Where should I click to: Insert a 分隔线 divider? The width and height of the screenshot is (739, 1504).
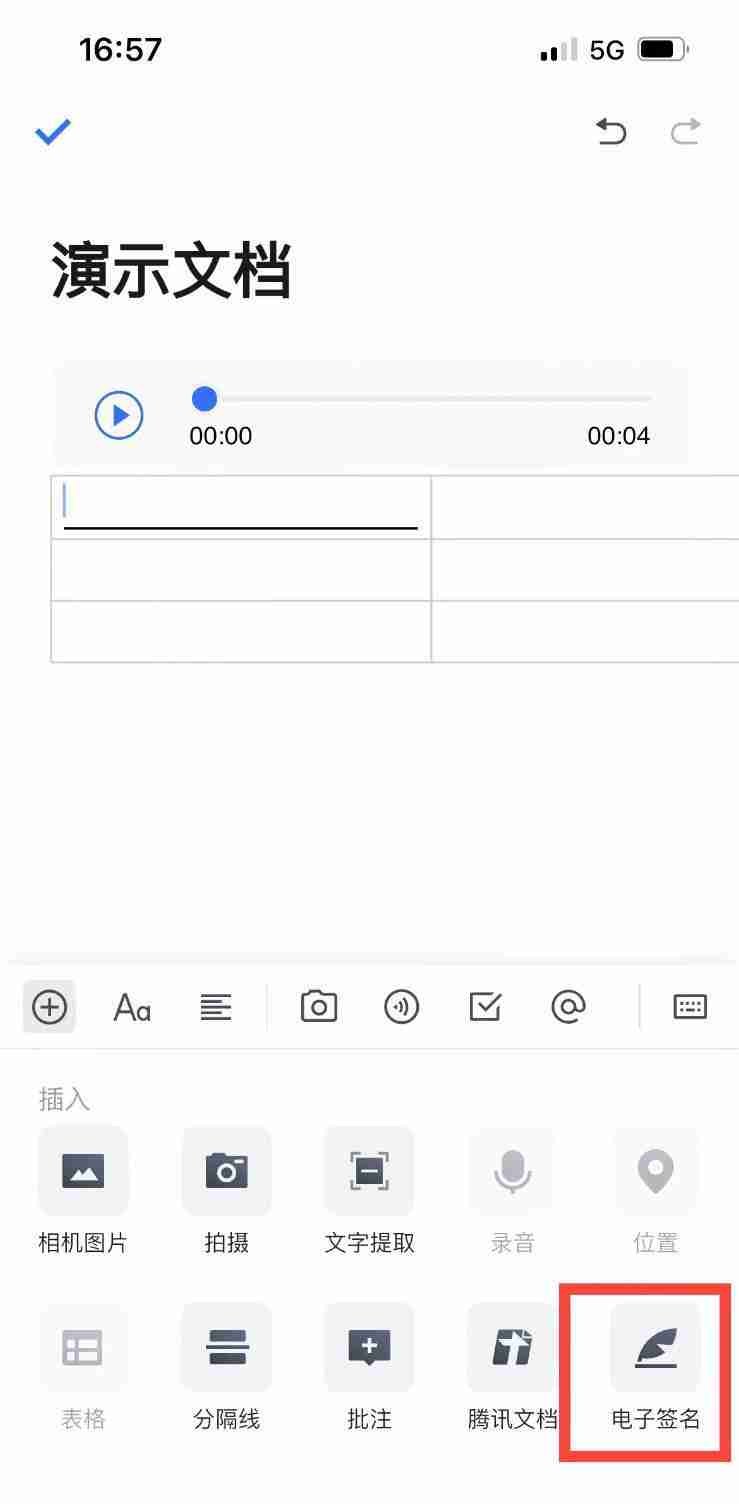pyautogui.click(x=226, y=1348)
